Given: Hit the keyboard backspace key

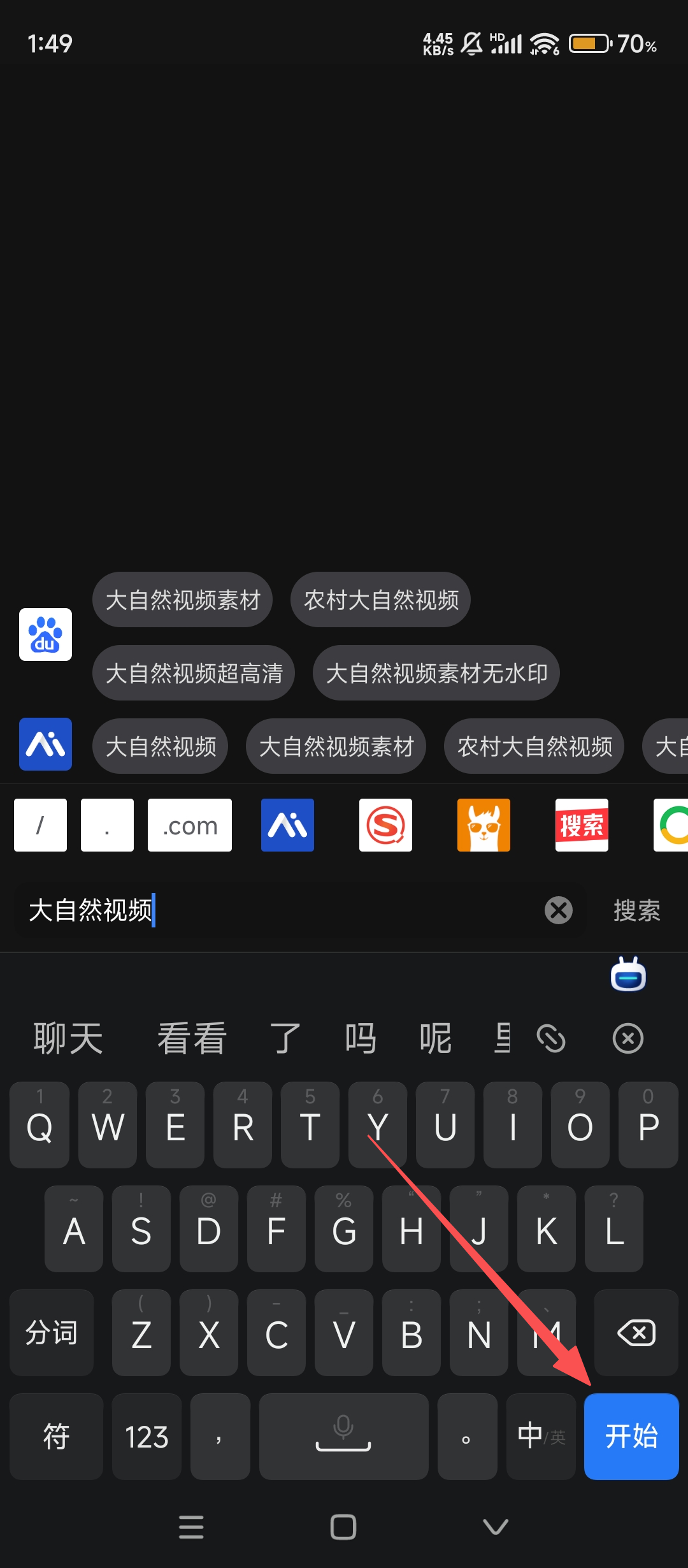Looking at the screenshot, I should point(636,1333).
